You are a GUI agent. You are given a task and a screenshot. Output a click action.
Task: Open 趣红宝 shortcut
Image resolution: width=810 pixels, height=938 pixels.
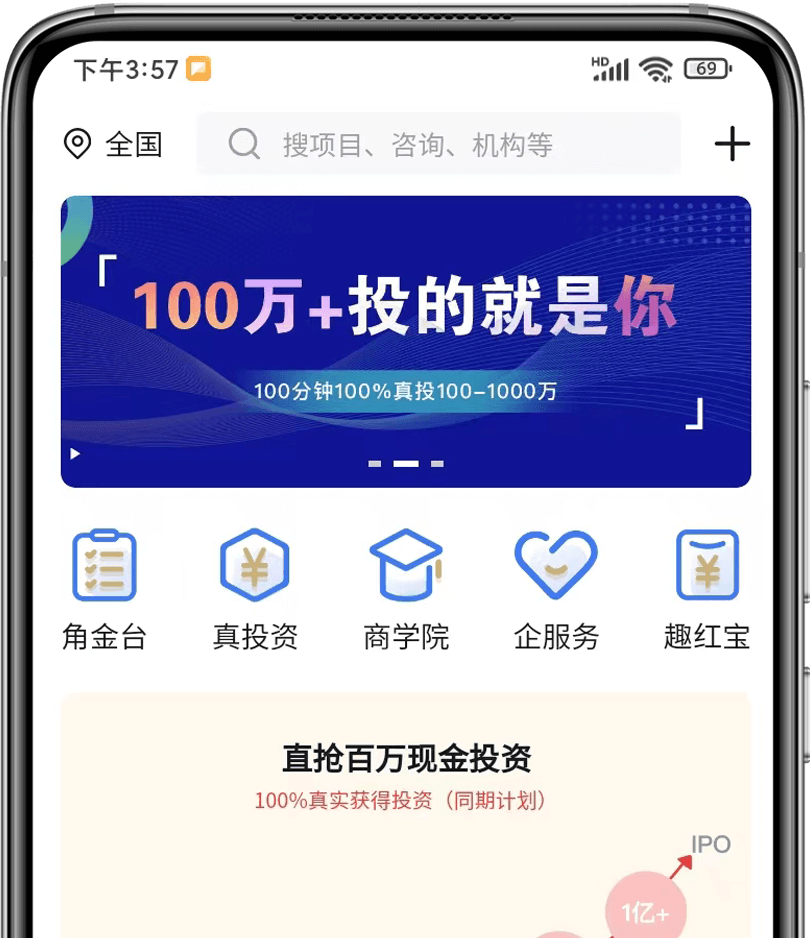(x=706, y=590)
